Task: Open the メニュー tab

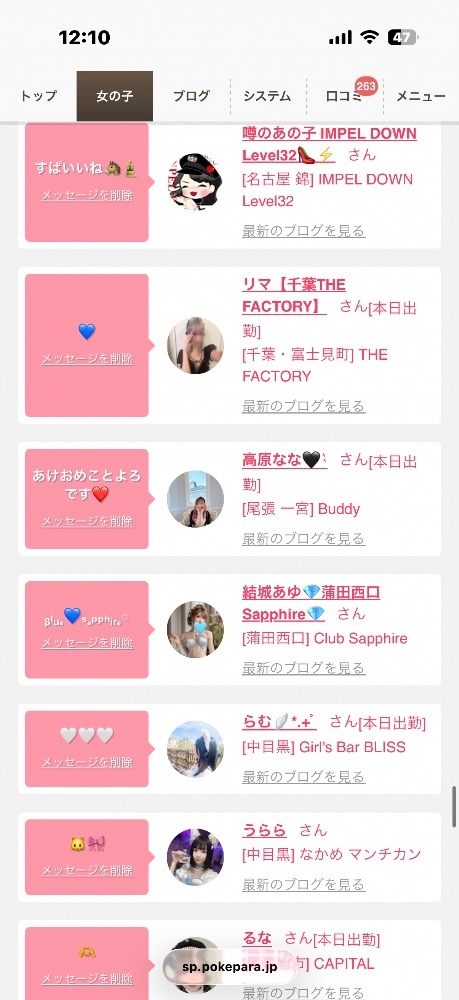Action: tap(421, 96)
